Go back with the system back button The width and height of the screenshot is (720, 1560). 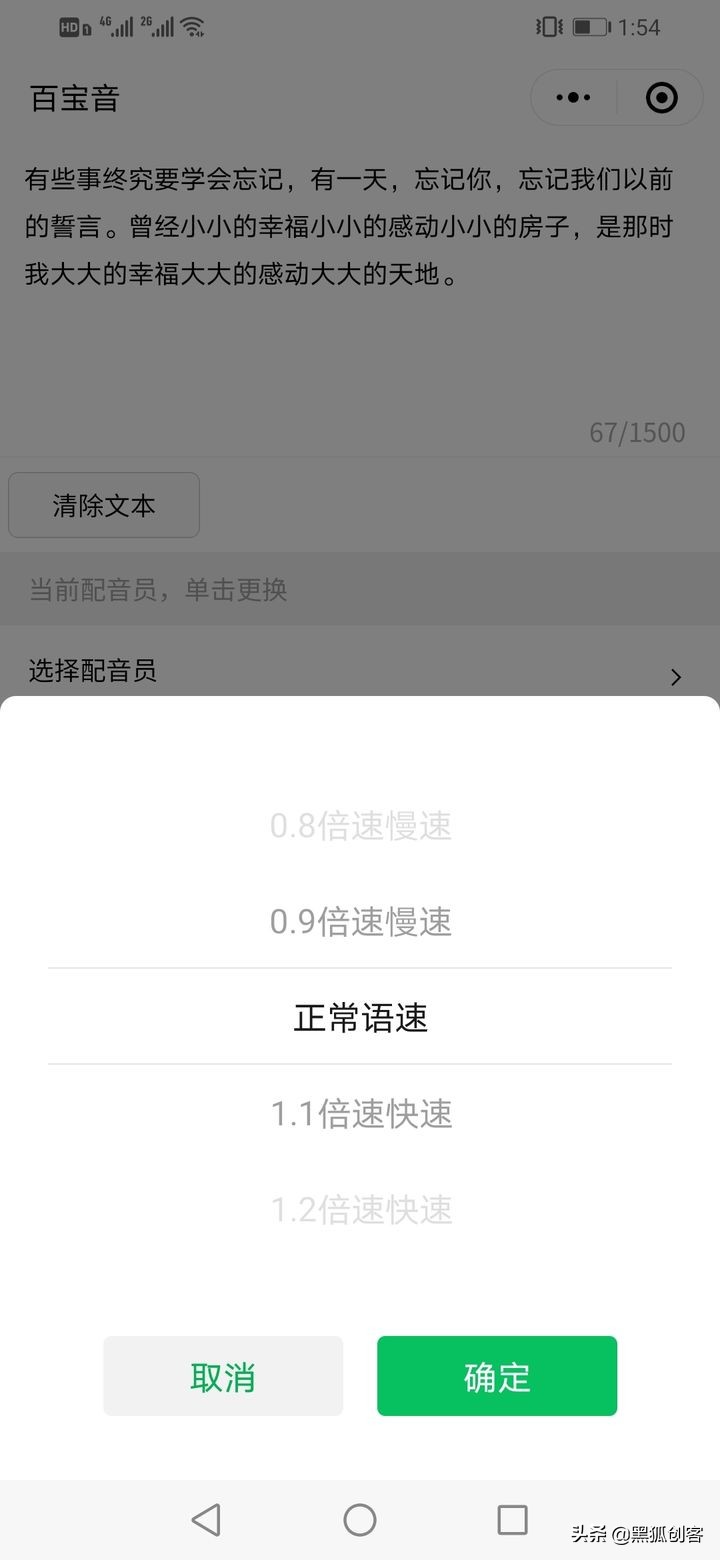click(x=206, y=1520)
